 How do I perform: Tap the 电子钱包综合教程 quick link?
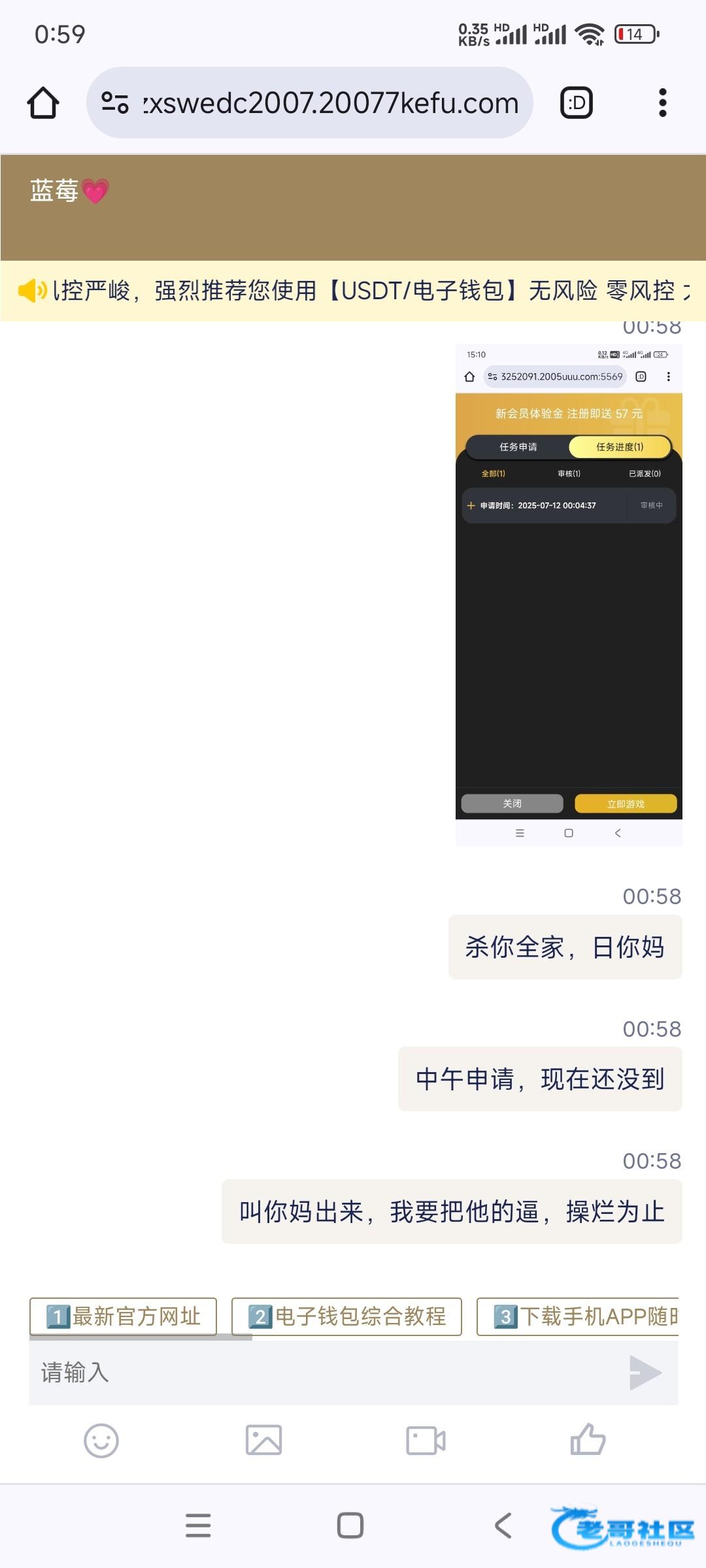(346, 1316)
